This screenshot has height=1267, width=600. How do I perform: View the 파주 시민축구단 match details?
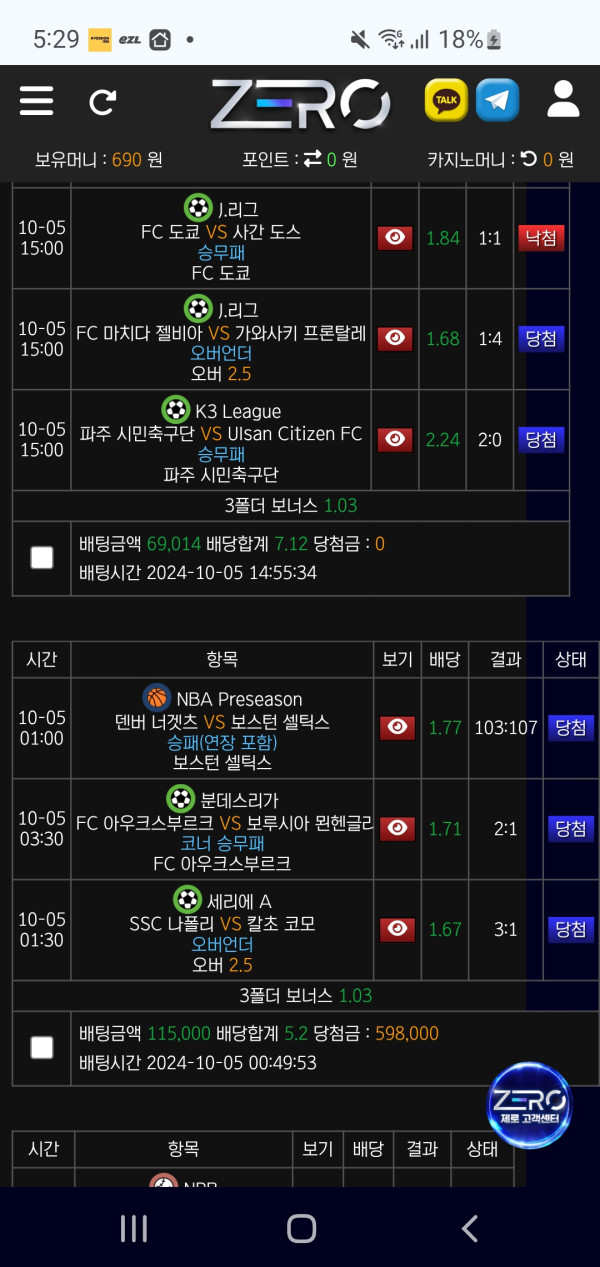click(x=395, y=439)
